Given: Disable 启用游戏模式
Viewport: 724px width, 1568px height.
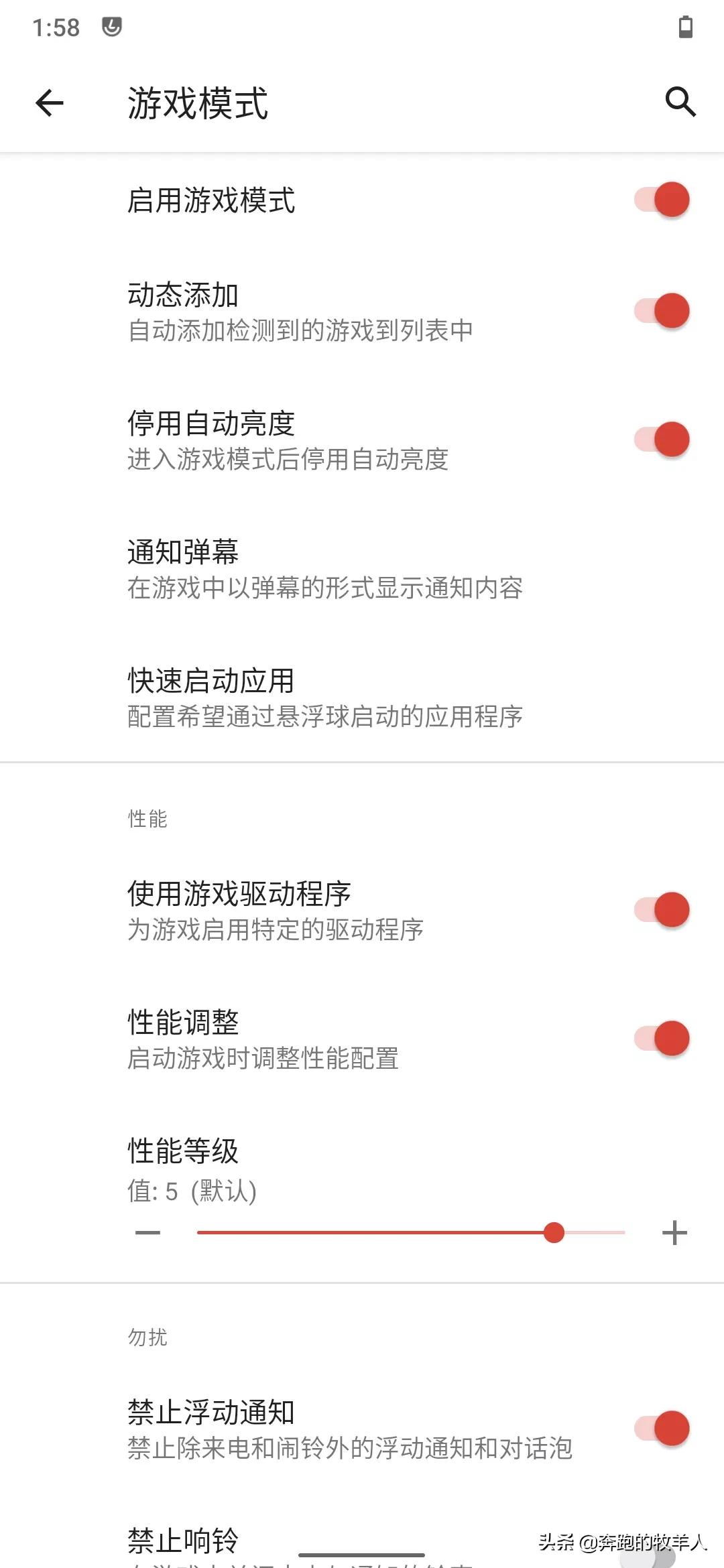Looking at the screenshot, I should pos(662,199).
